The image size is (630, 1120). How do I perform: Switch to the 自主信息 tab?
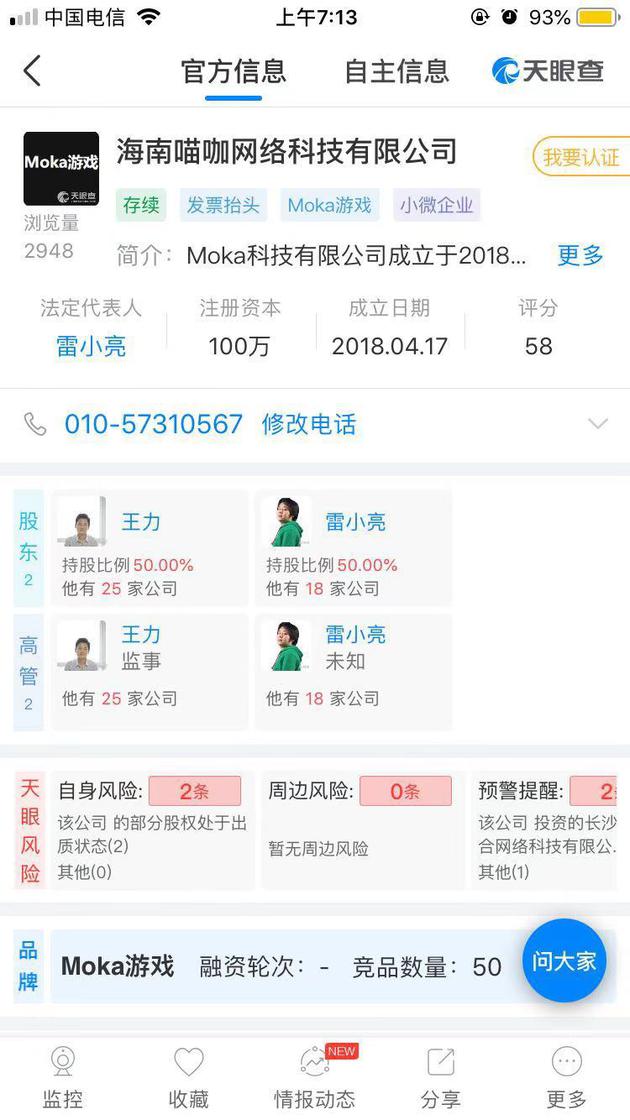pos(396,71)
